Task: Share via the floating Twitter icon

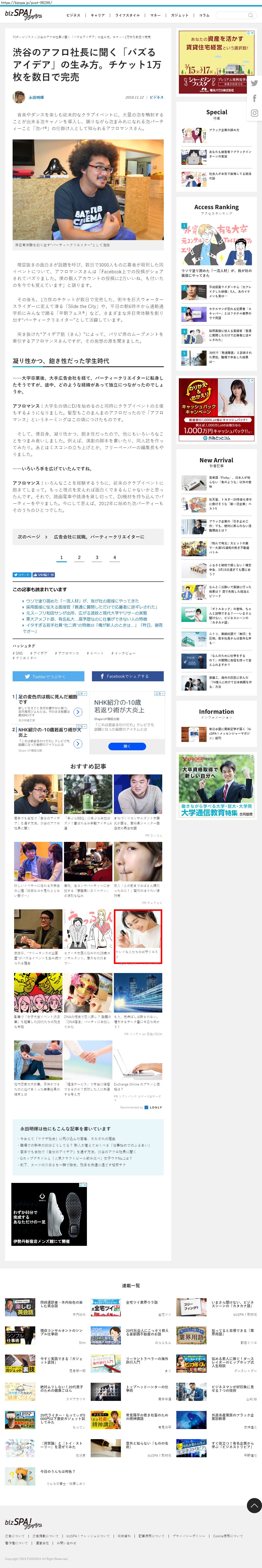Action: 255,83
